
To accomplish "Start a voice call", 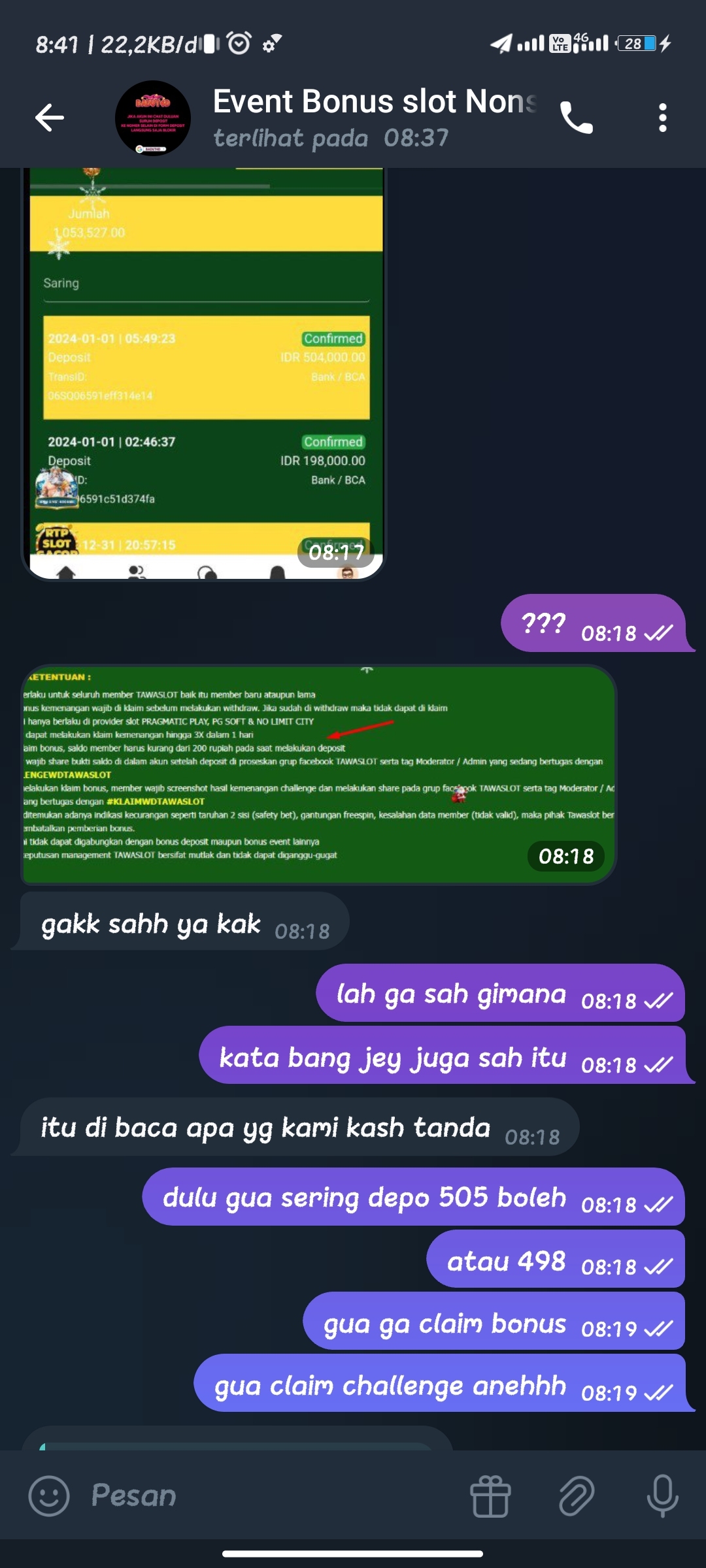I will (576, 118).
